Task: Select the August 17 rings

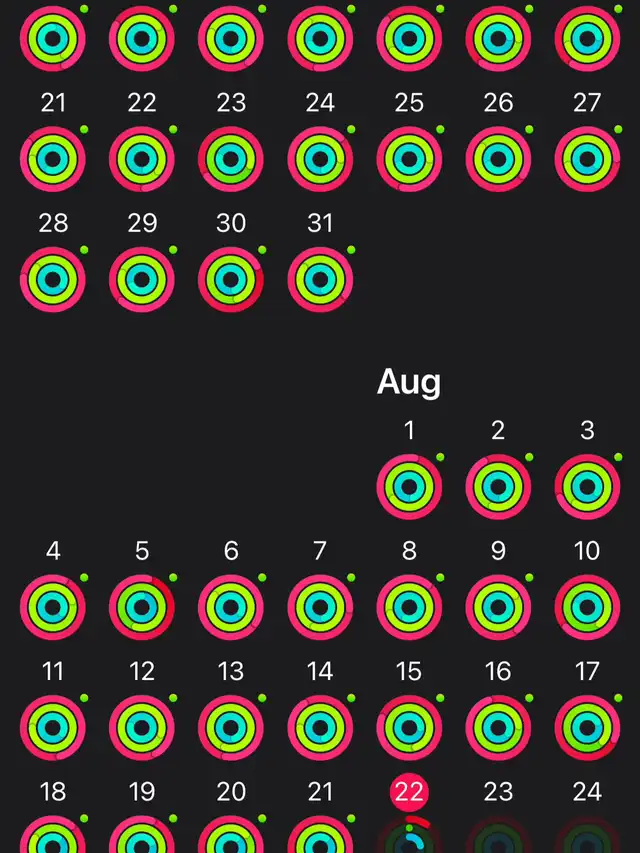Action: pyautogui.click(x=587, y=728)
